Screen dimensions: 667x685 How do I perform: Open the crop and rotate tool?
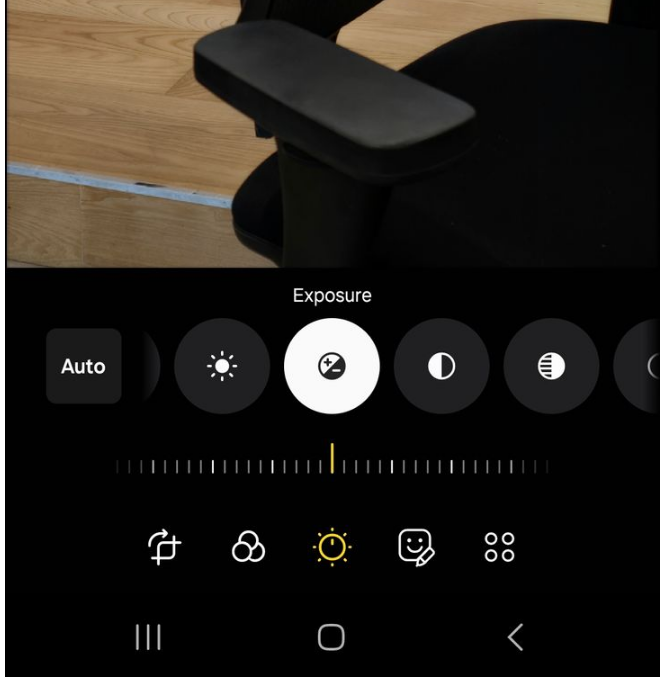point(165,547)
